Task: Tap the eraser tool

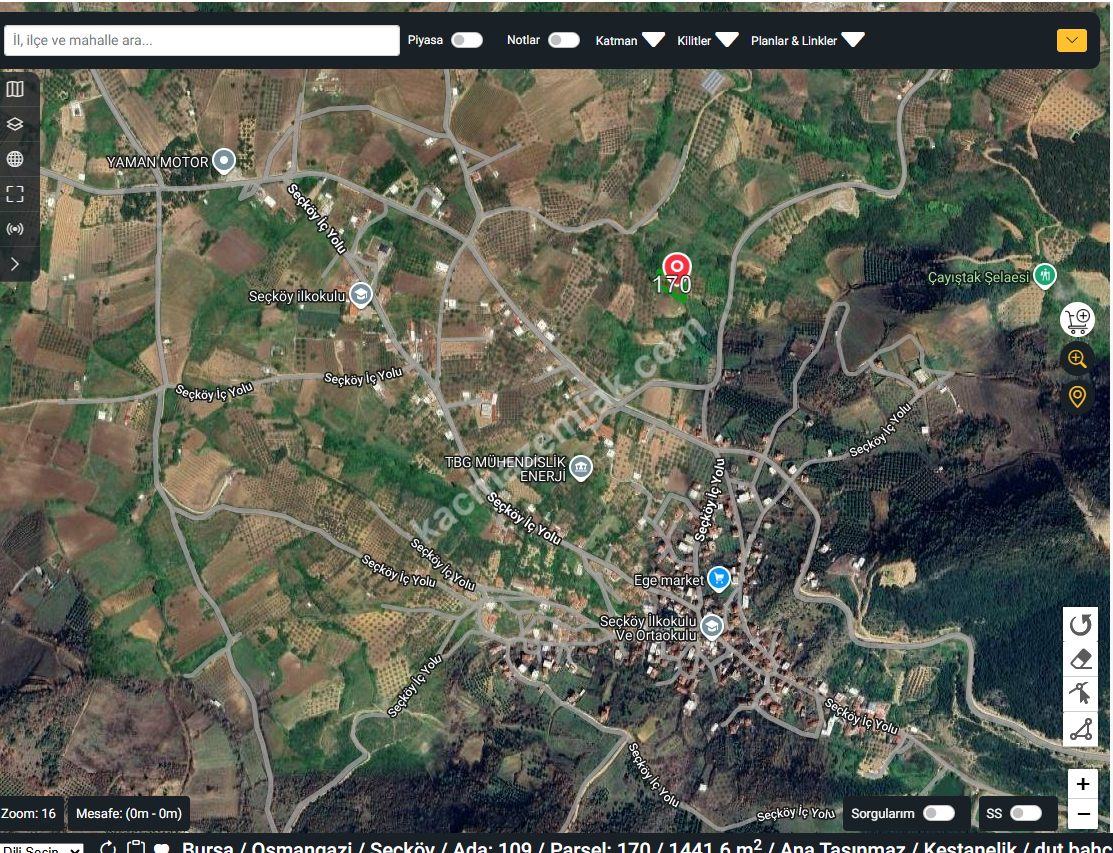Action: click(1080, 660)
